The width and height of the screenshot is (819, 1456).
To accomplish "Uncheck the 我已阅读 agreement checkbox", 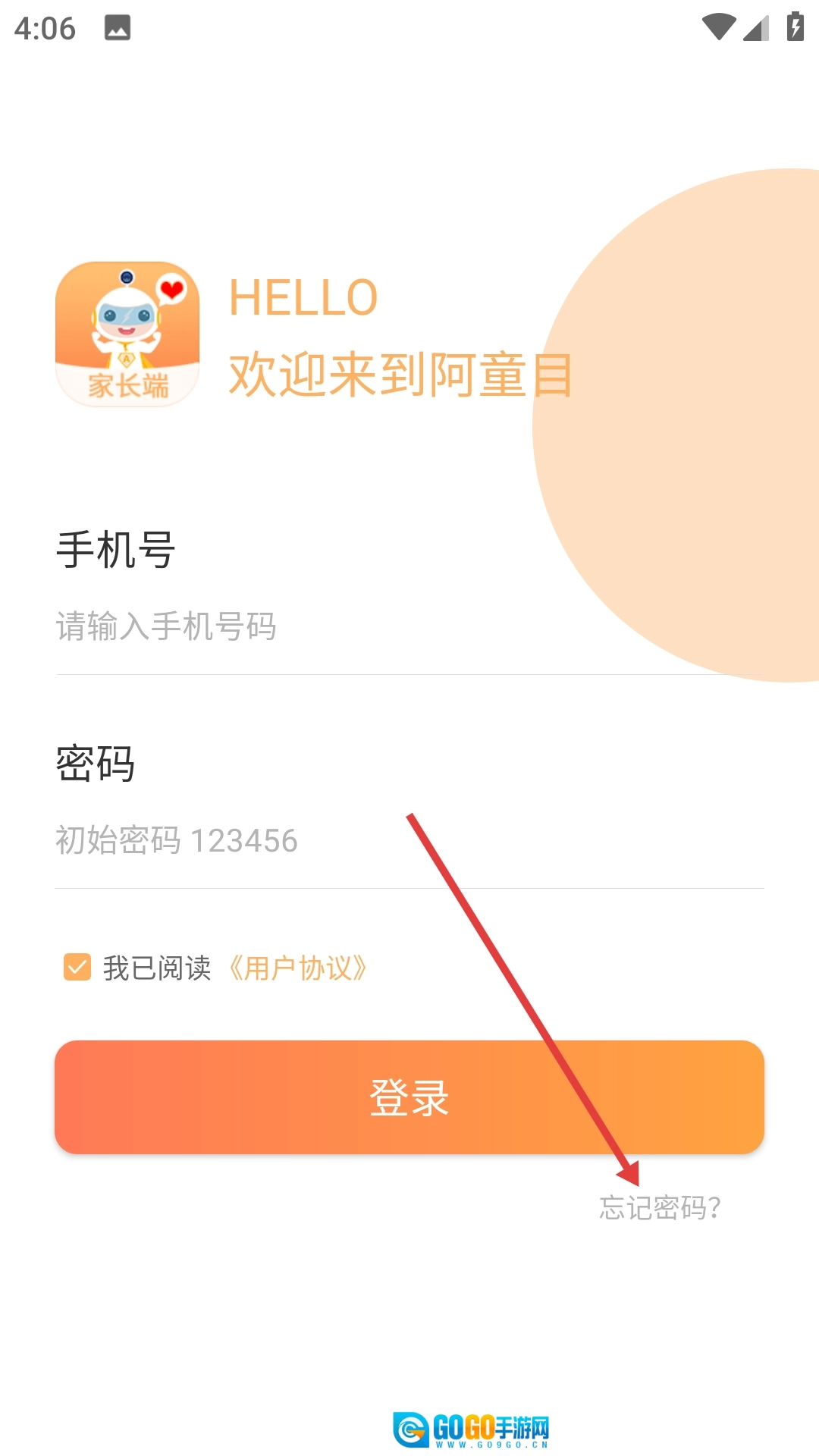I will 77,967.
